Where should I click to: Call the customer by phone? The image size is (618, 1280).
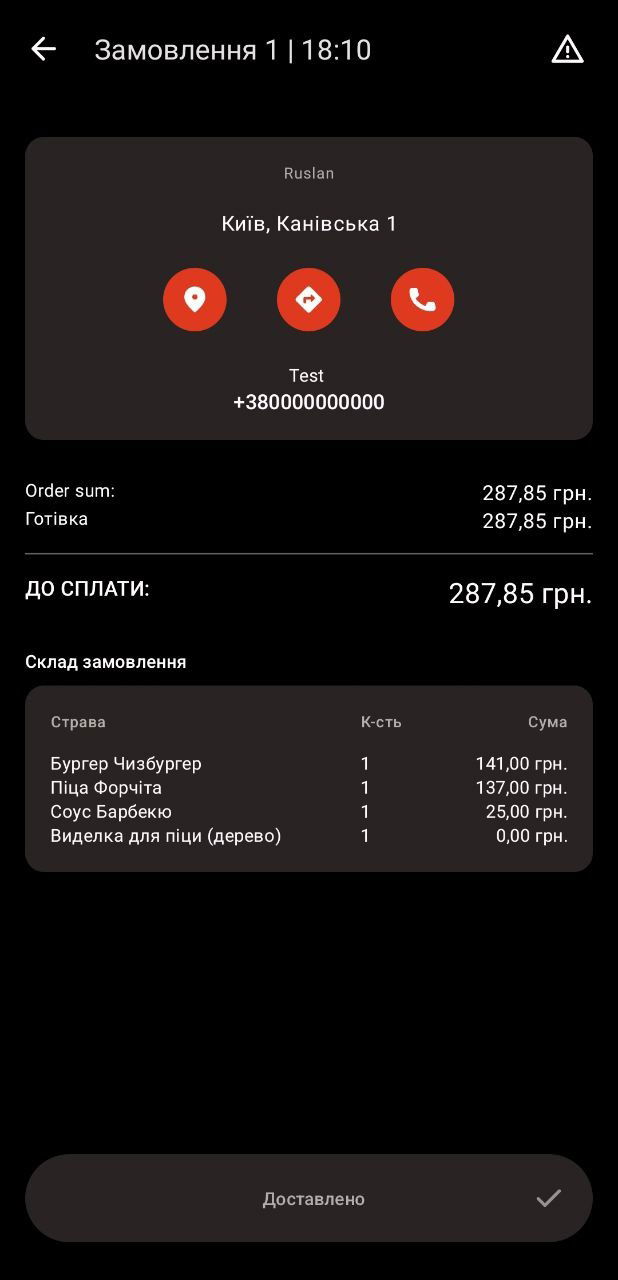(x=422, y=299)
